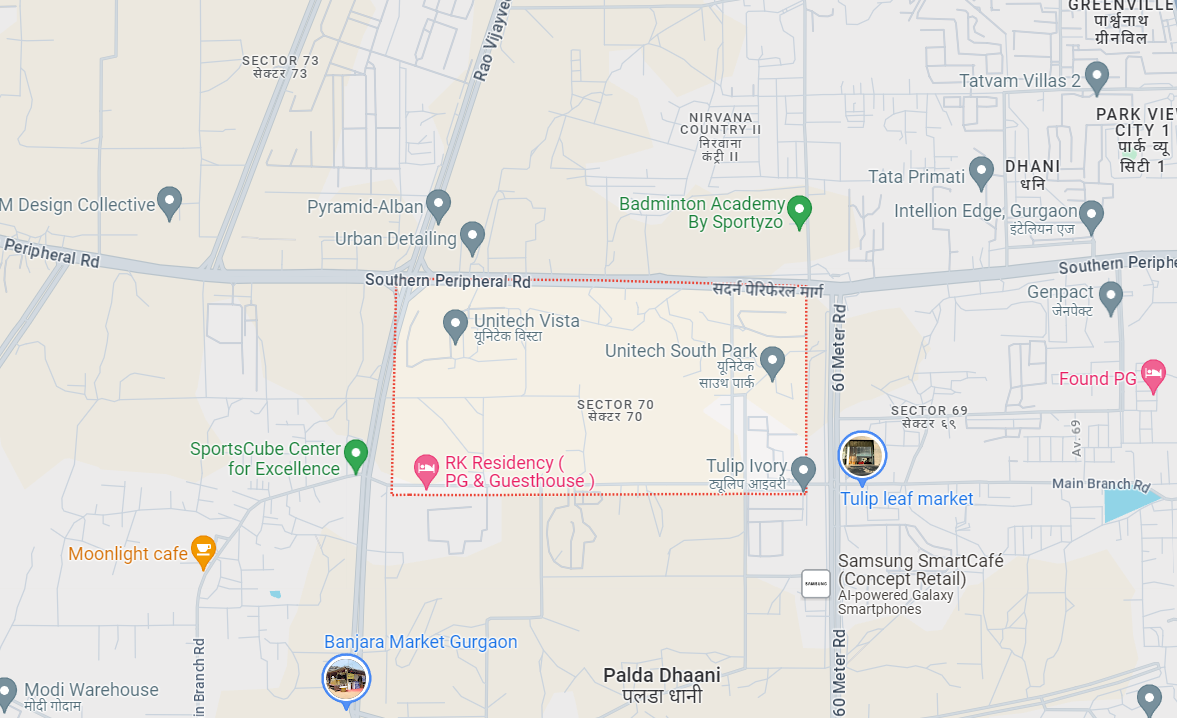Tap the Pyramid-Alban place pin
The height and width of the screenshot is (718, 1177).
438,205
